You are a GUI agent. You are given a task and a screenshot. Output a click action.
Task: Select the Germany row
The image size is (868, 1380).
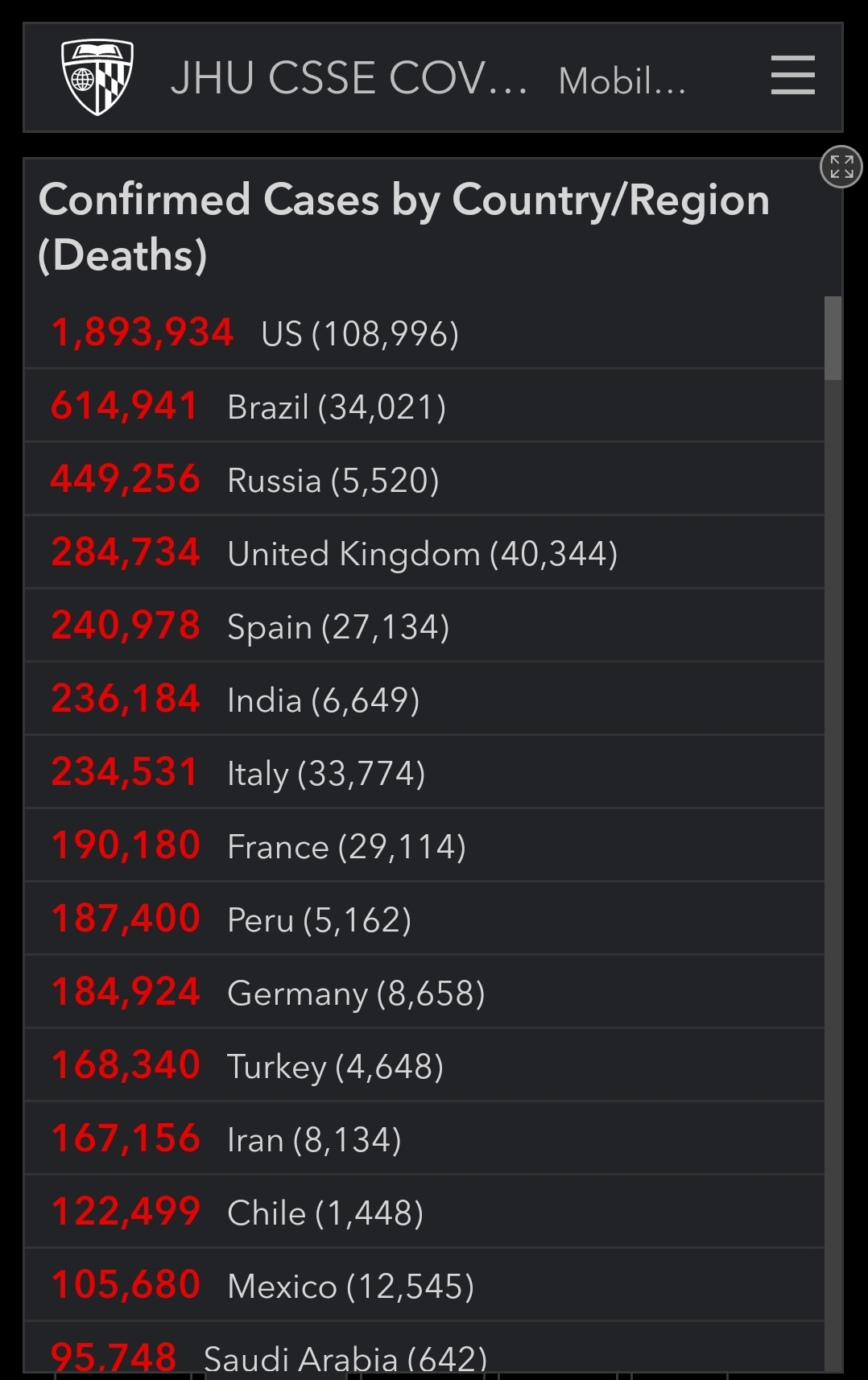[424, 992]
